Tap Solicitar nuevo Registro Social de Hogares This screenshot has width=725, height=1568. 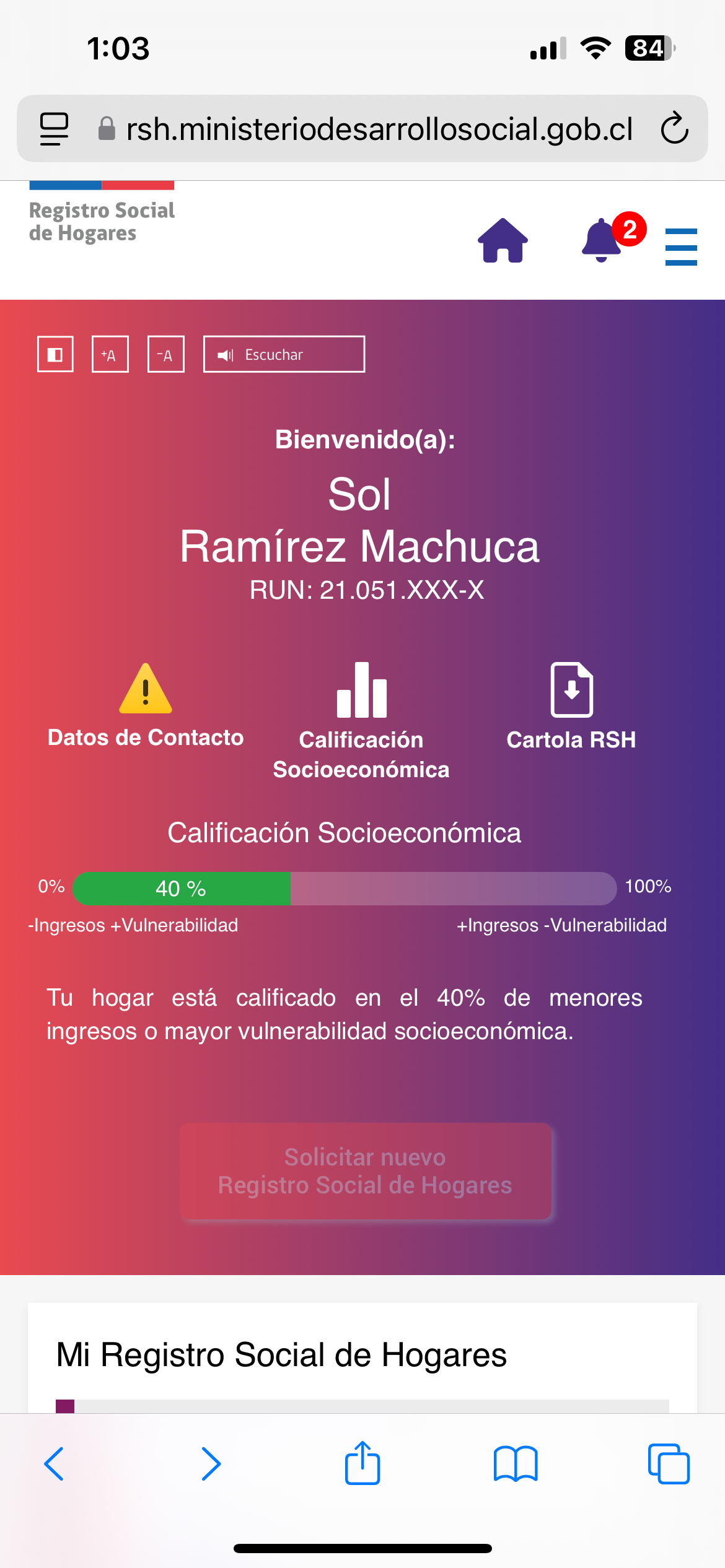(366, 1171)
